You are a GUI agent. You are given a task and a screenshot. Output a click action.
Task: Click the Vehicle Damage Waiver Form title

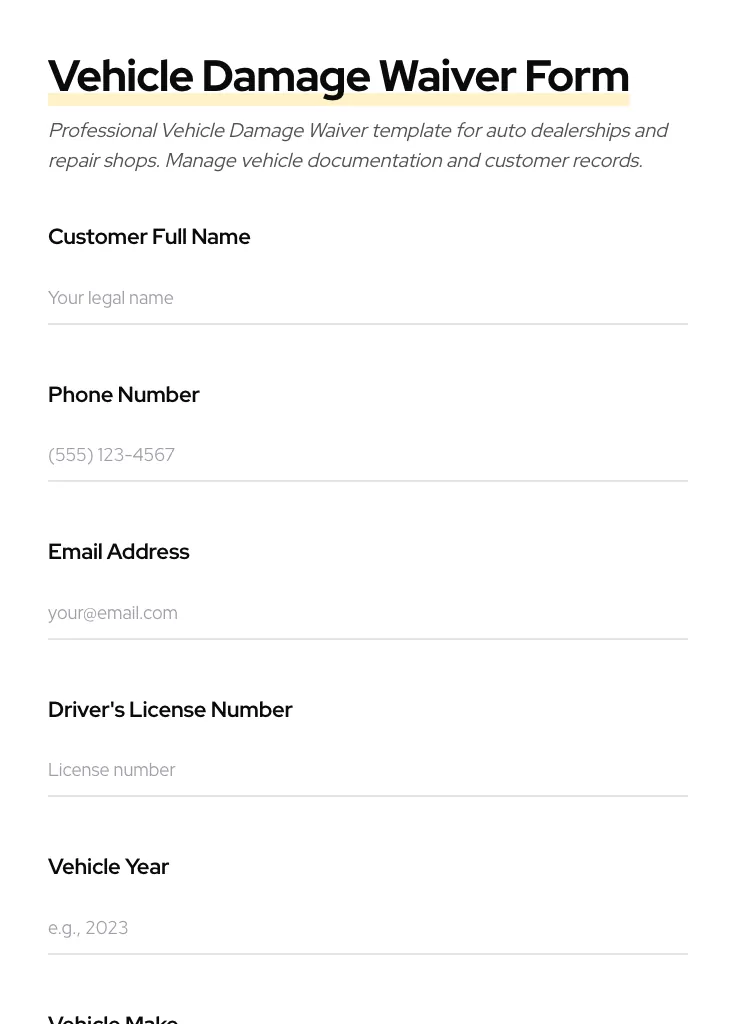pyautogui.click(x=338, y=76)
